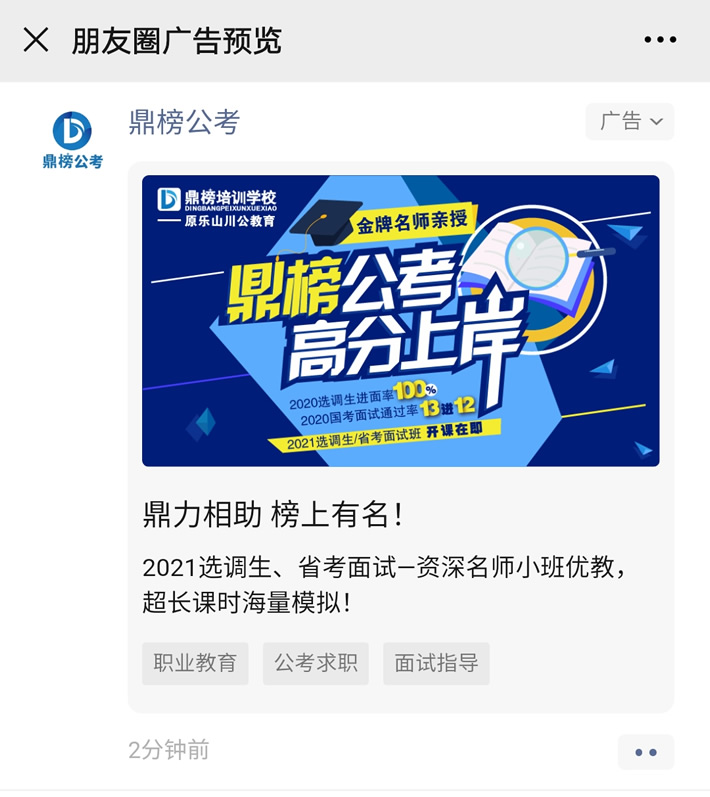Close the ad preview page

click(x=36, y=40)
